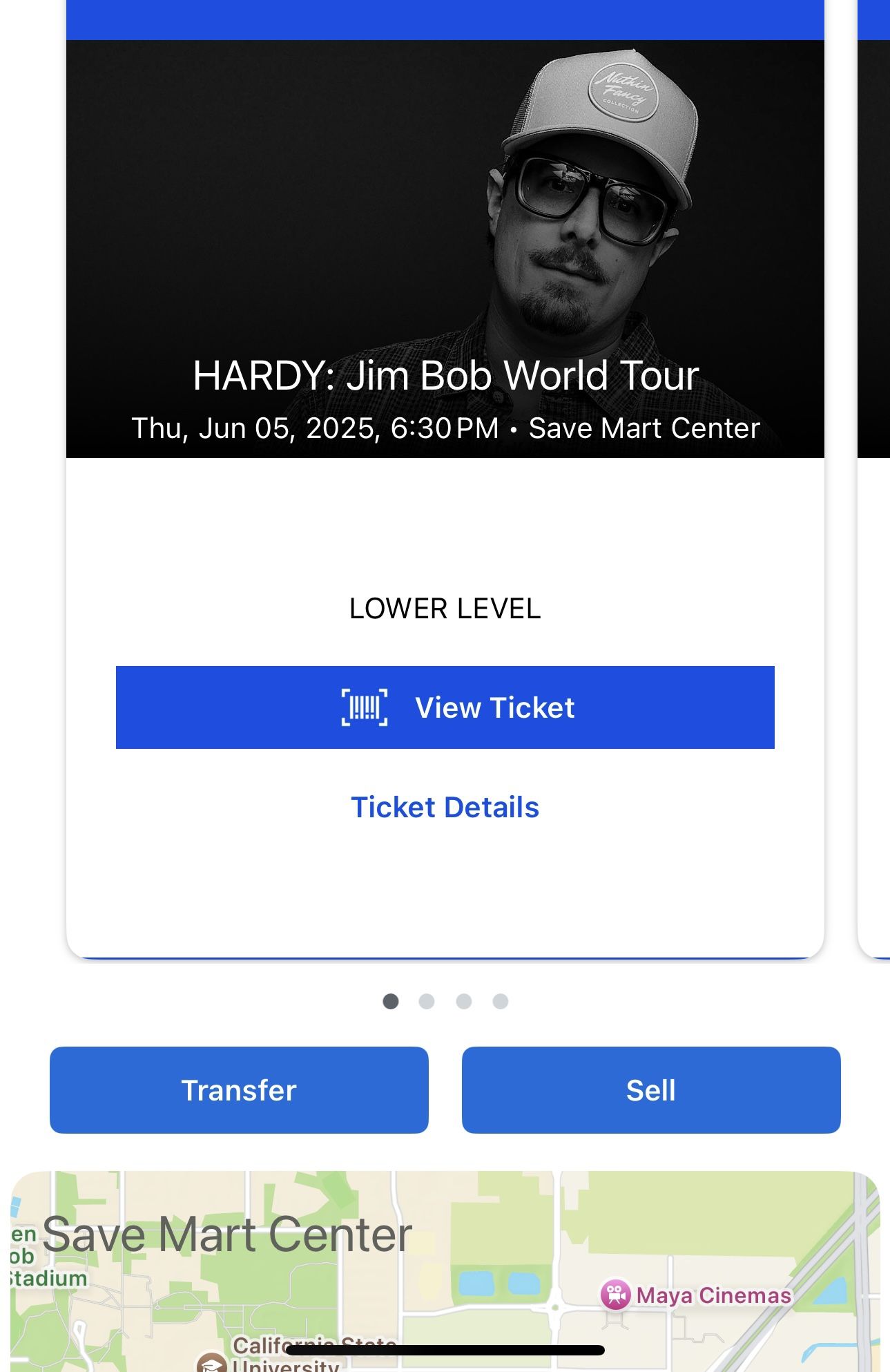Sell this ticket
Viewport: 890px width, 1372px height.
[x=650, y=1090]
